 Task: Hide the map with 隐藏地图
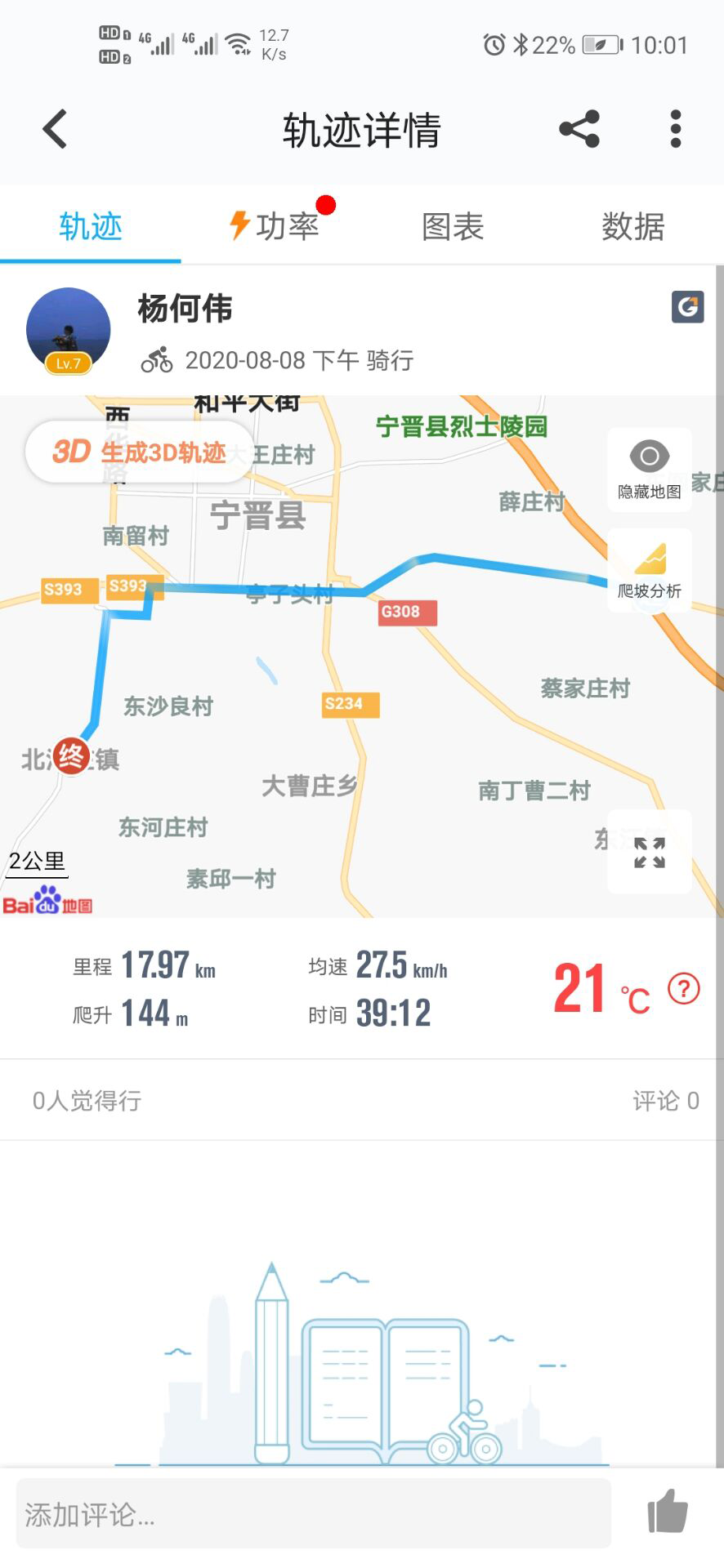(x=650, y=470)
